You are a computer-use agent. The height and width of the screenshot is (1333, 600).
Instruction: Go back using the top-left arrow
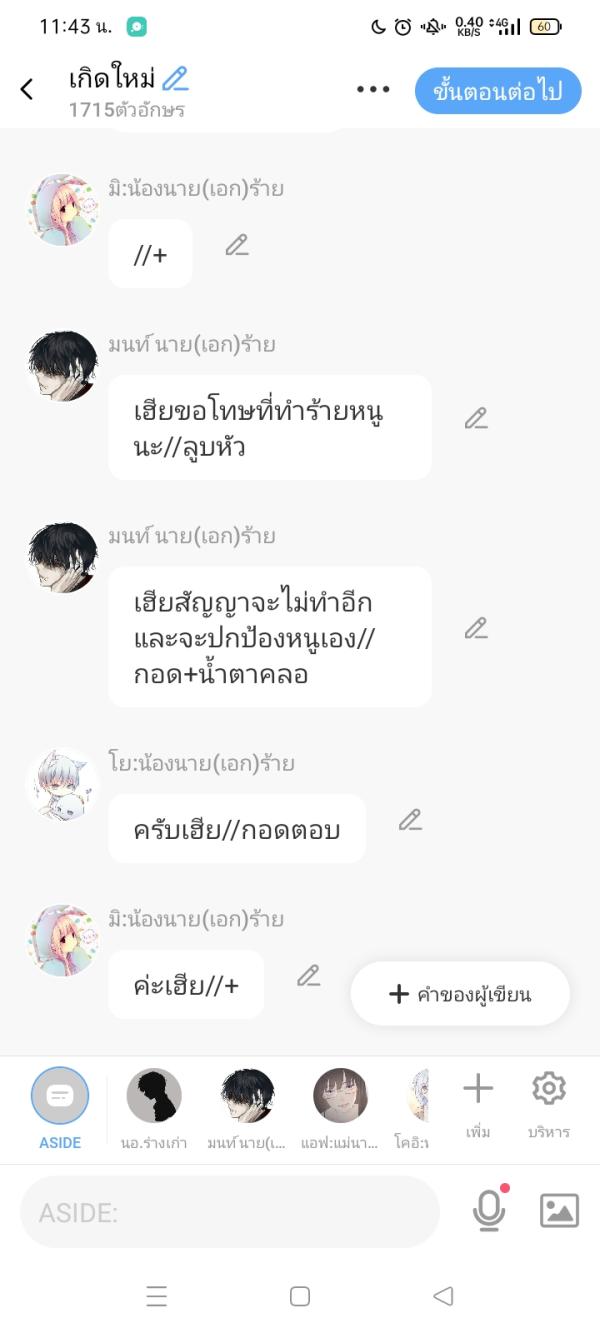coord(27,89)
